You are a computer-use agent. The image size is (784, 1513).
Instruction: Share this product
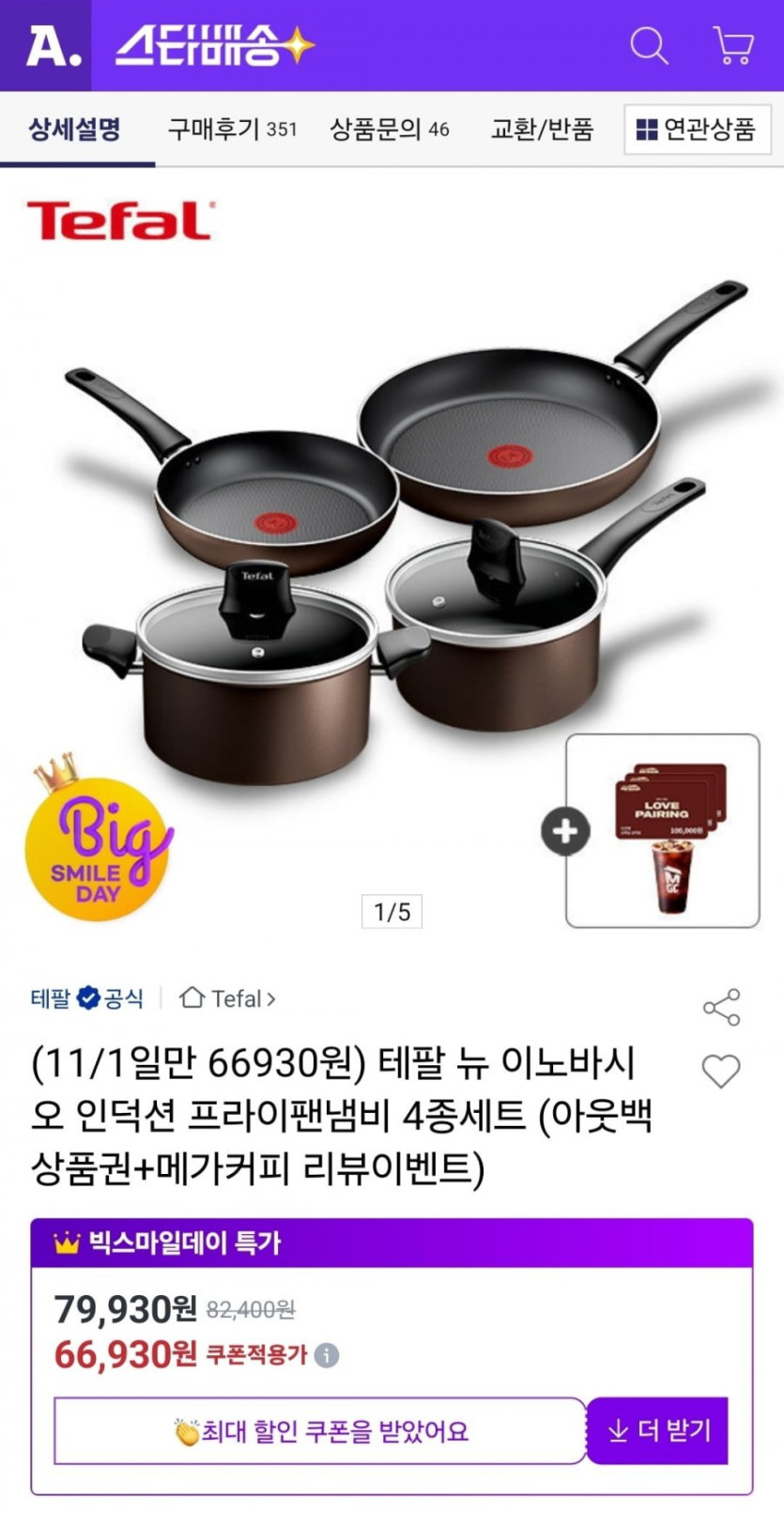(x=721, y=1007)
